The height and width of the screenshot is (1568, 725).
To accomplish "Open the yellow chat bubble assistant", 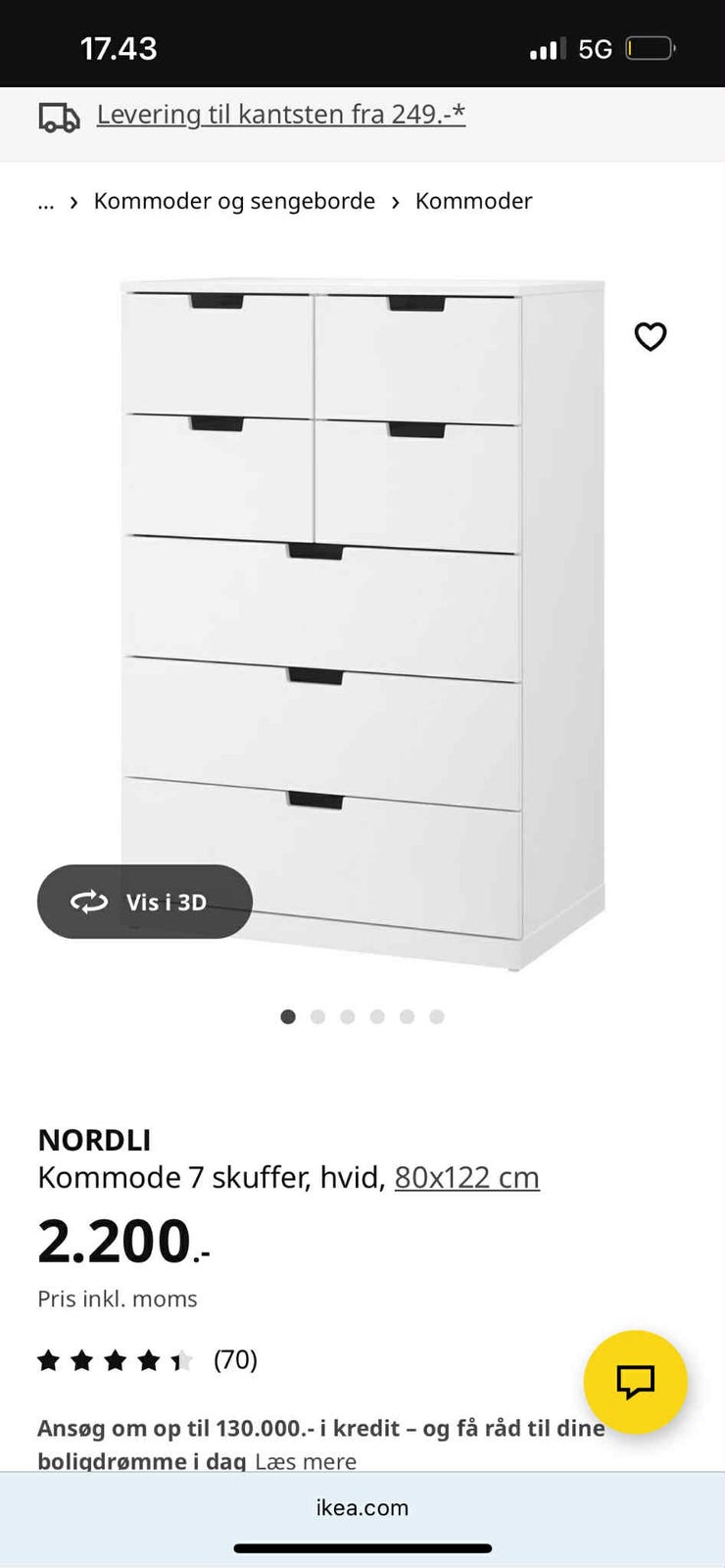I will pos(636,1383).
